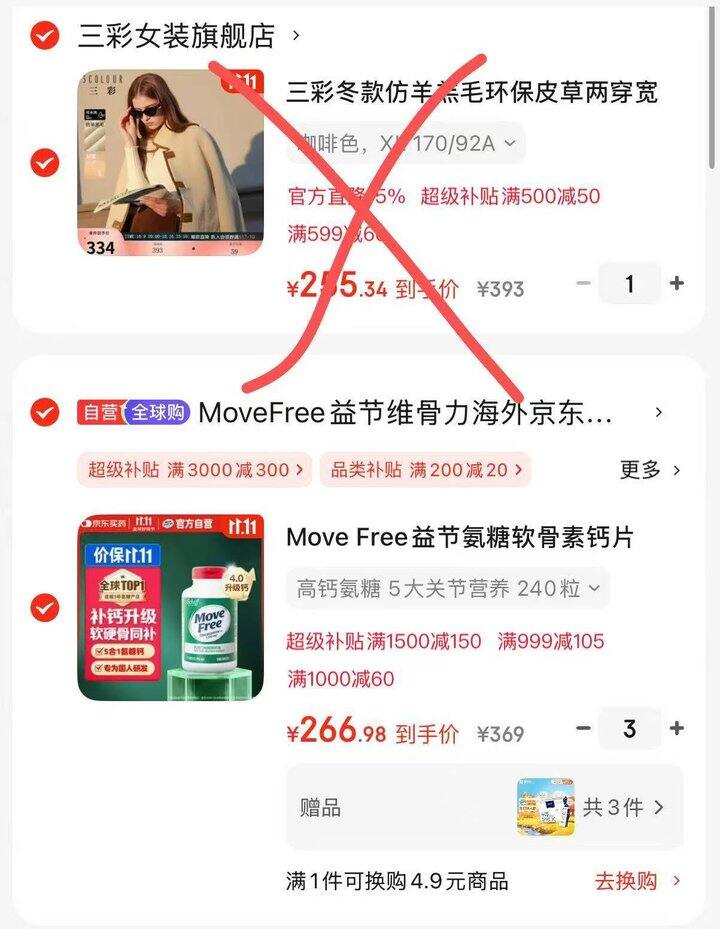View the 三彩 coat product image

[x=170, y=162]
